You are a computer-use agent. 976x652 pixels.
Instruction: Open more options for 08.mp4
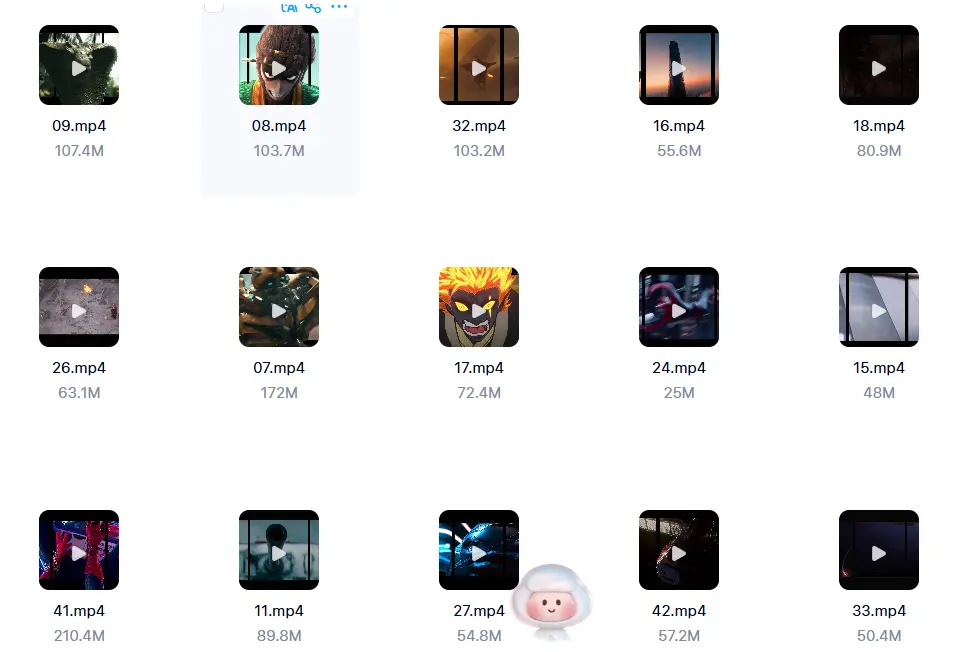[x=339, y=6]
